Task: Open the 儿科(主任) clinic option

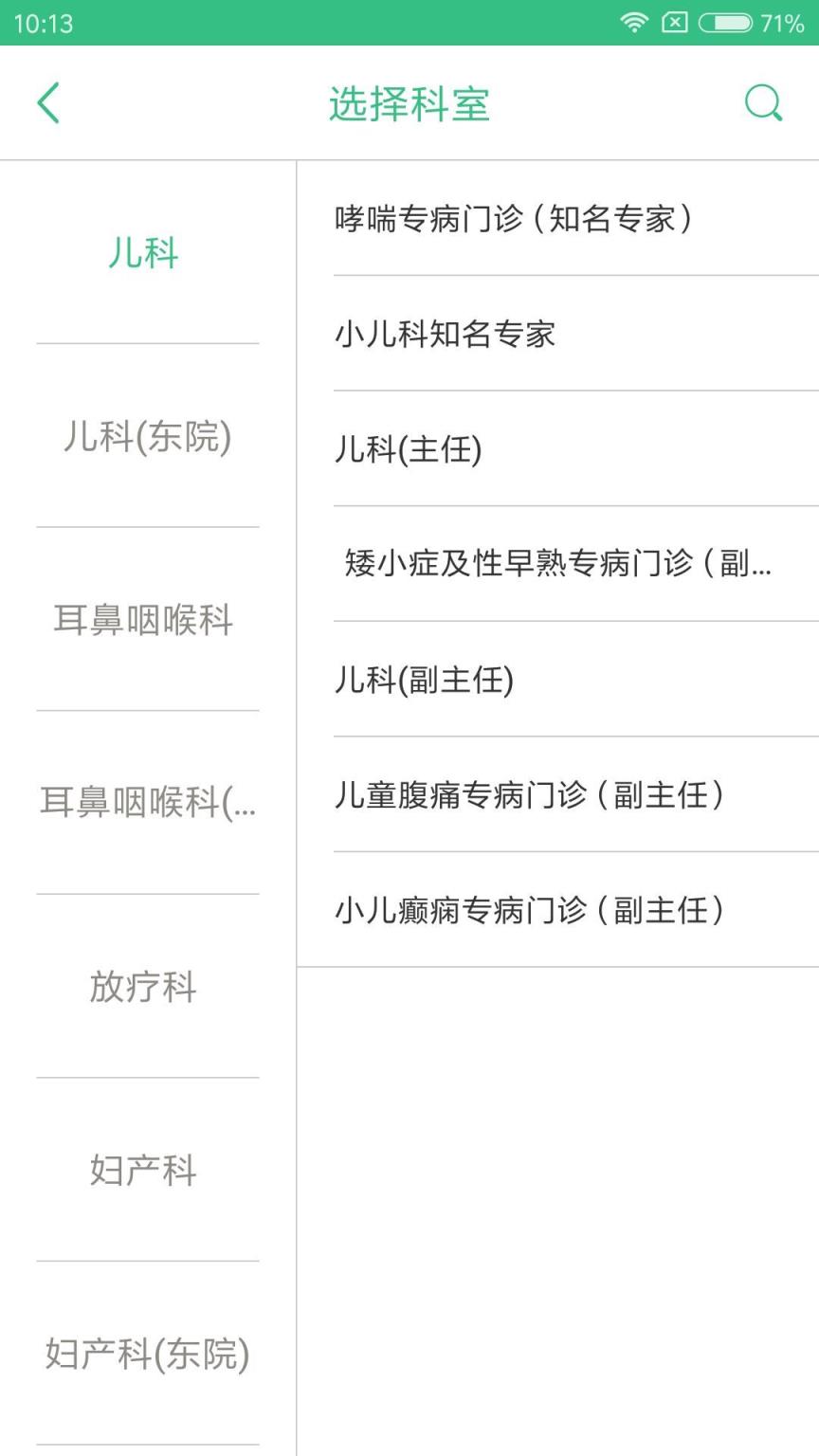Action: point(557,450)
